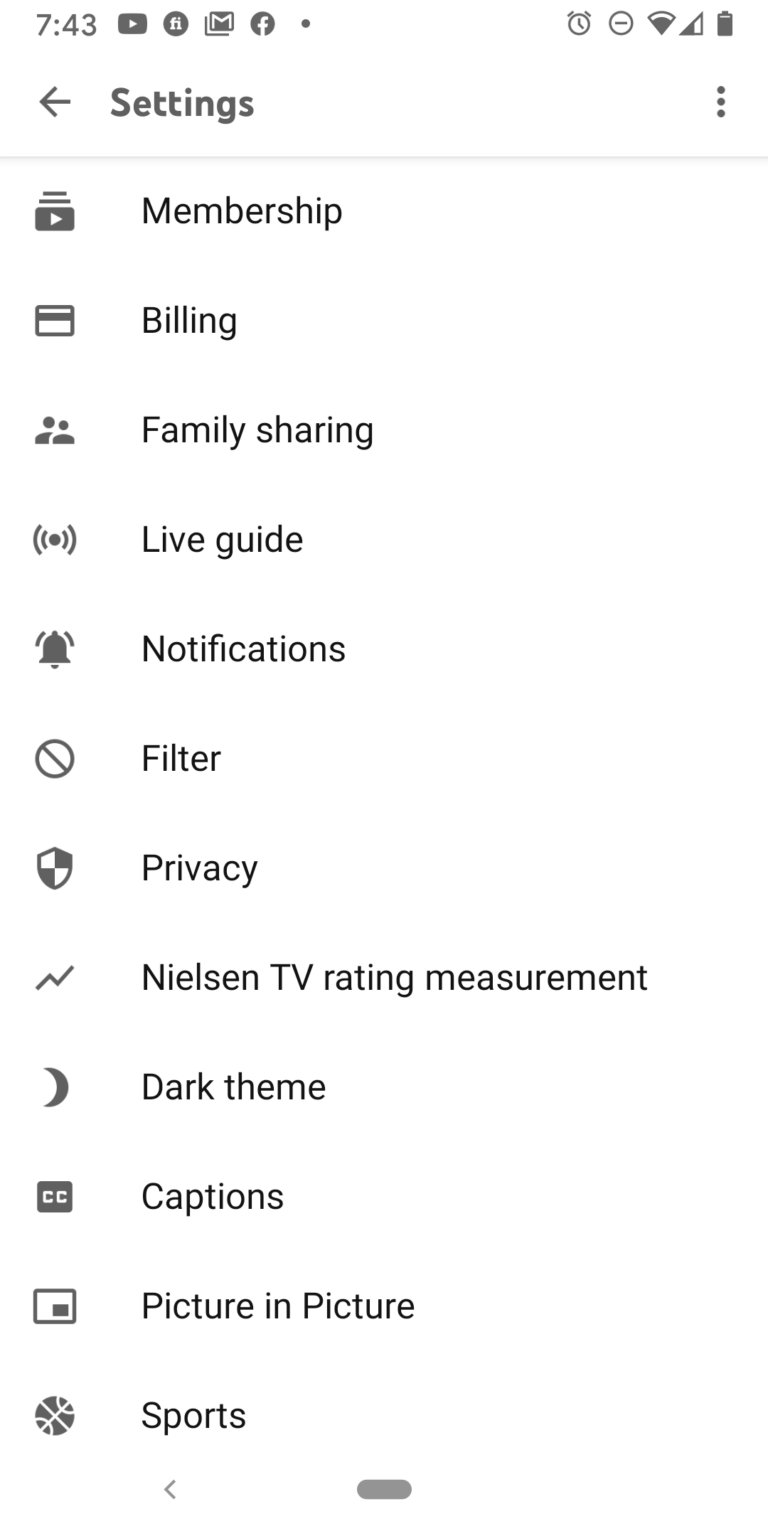The image size is (768, 1536).
Task: Open Notifications settings
Action: 384,649
